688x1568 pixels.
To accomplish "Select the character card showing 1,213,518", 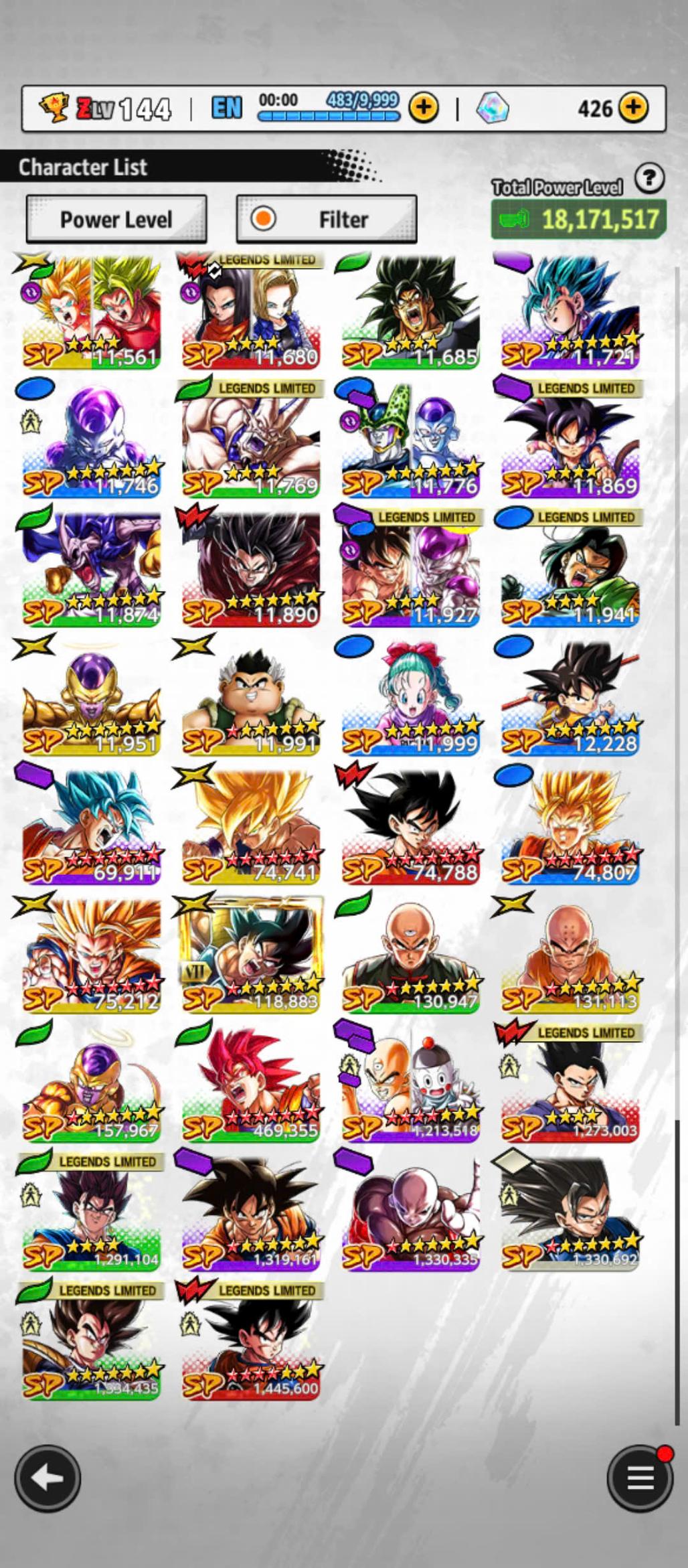I will (410, 1087).
